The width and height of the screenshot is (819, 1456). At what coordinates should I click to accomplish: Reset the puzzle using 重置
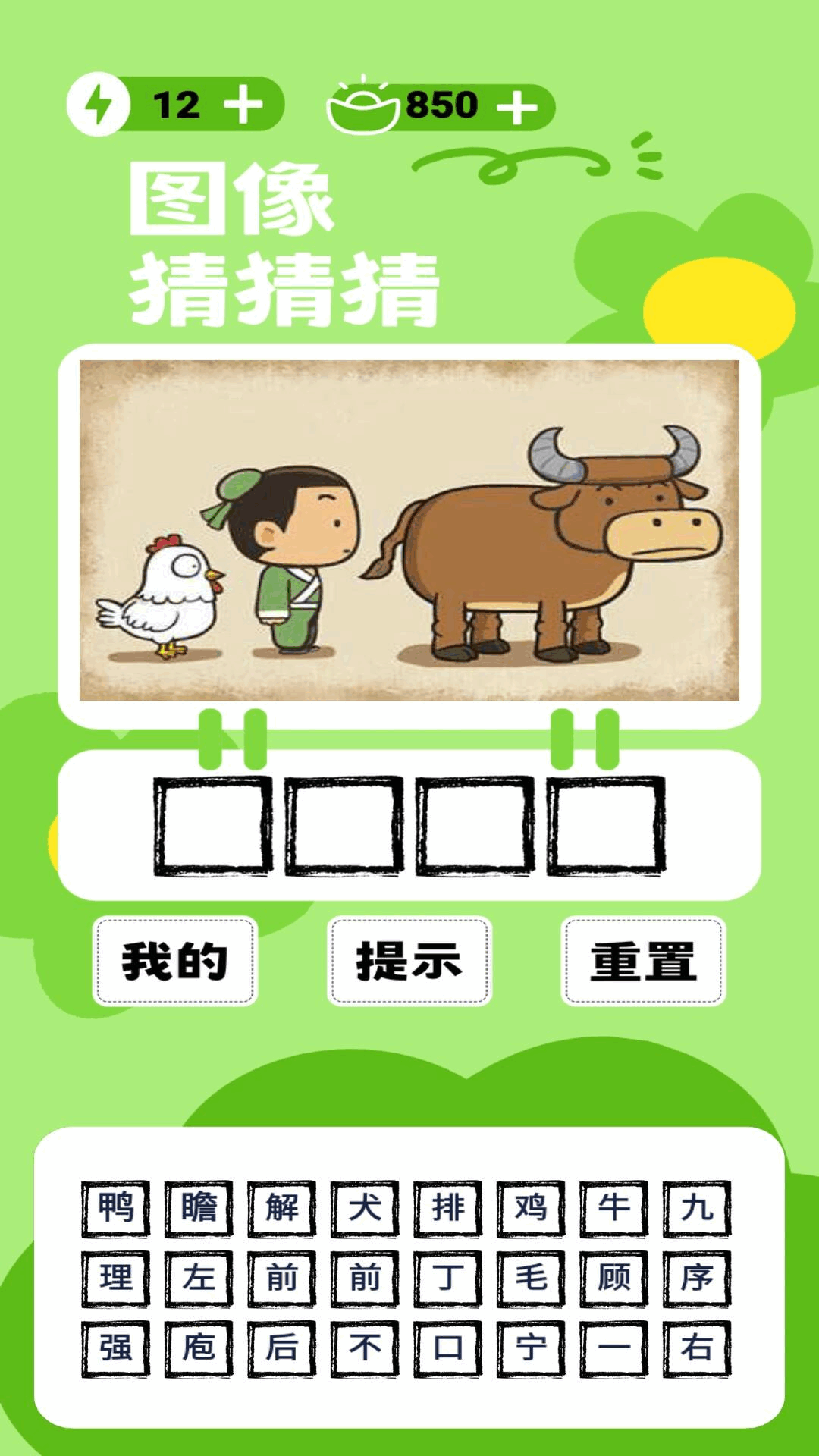click(642, 960)
